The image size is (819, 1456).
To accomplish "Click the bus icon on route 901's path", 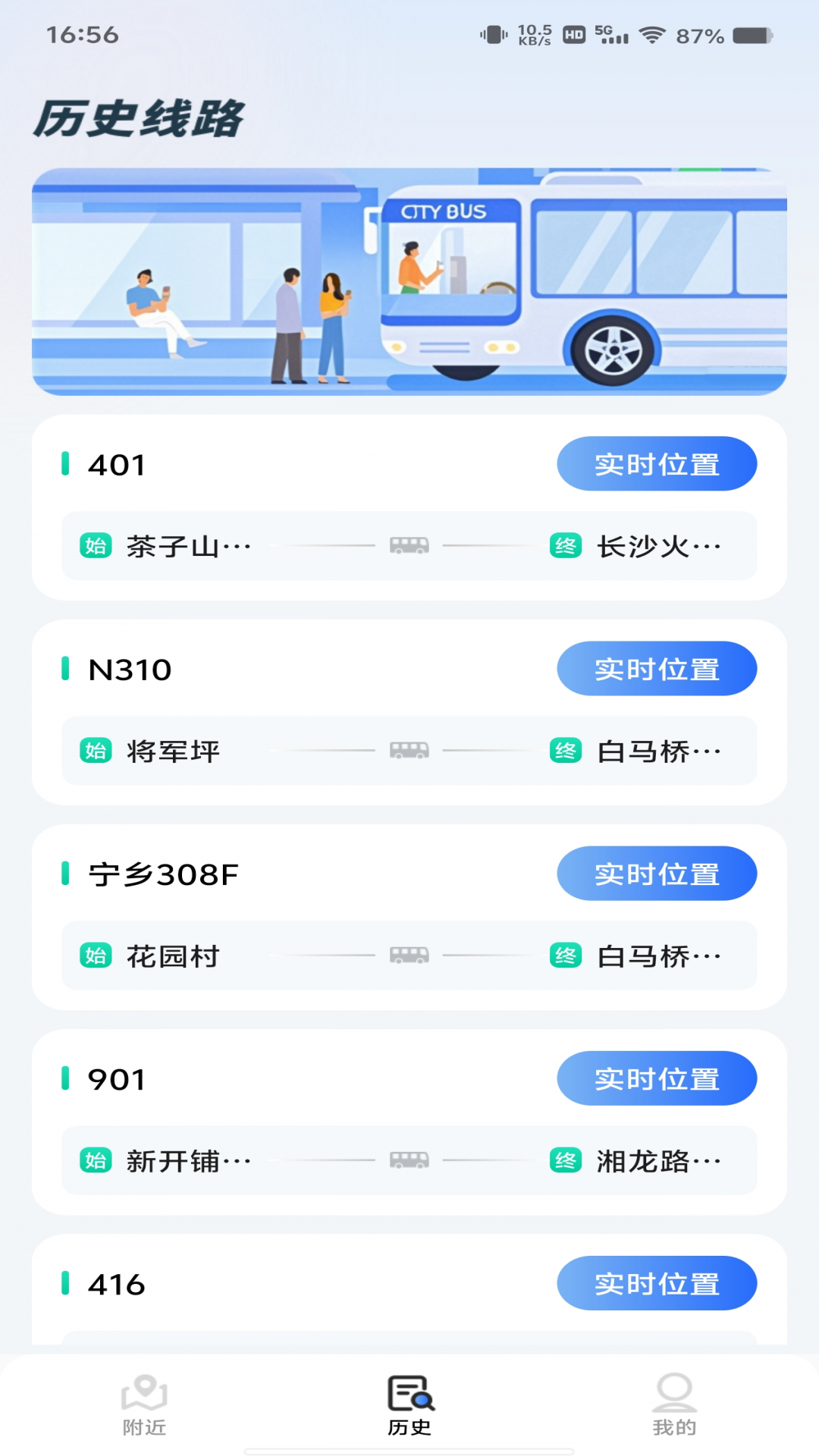I will [409, 1160].
